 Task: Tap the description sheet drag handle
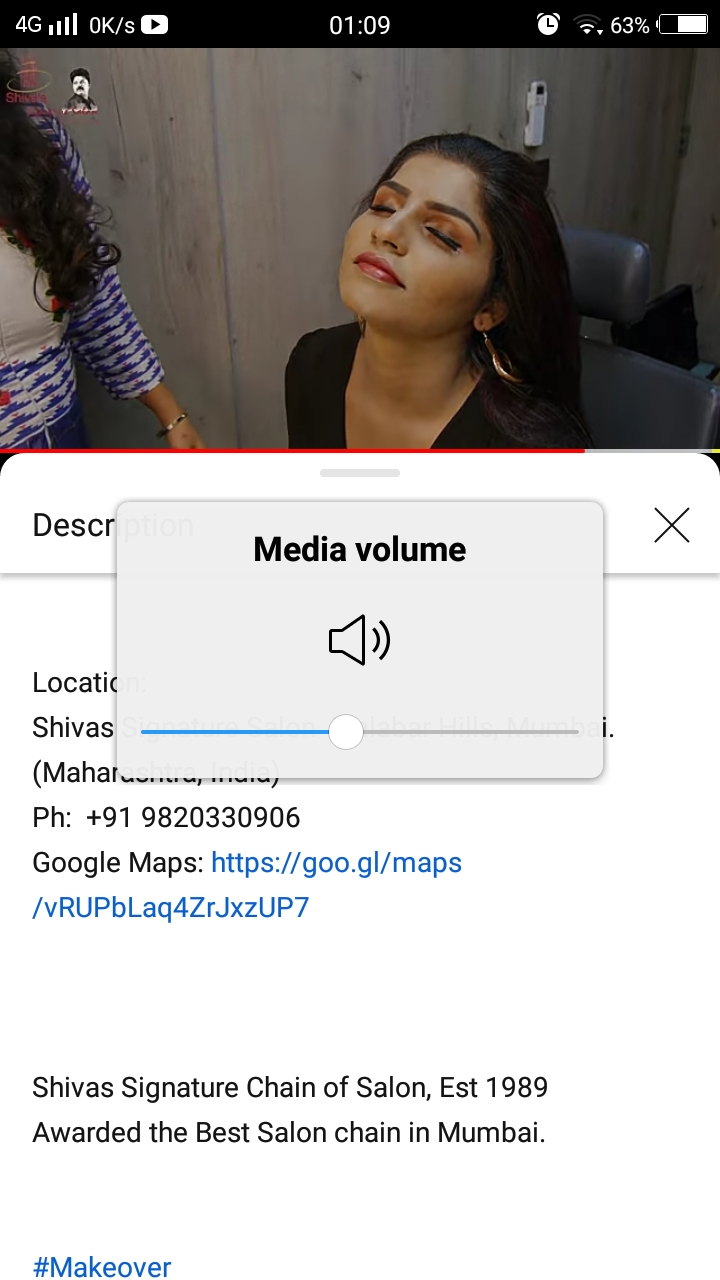click(360, 473)
